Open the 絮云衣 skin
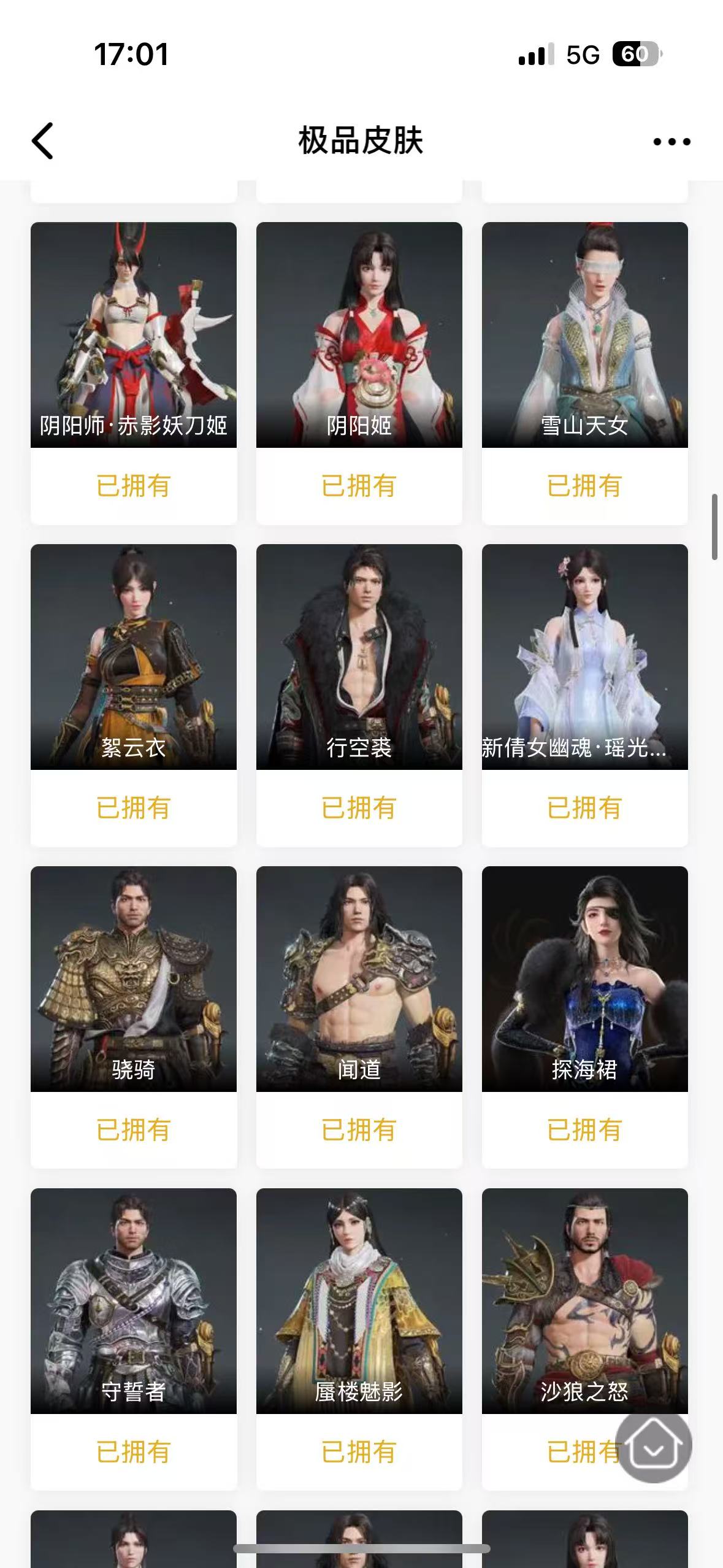Image resolution: width=723 pixels, height=1568 pixels. point(134,656)
